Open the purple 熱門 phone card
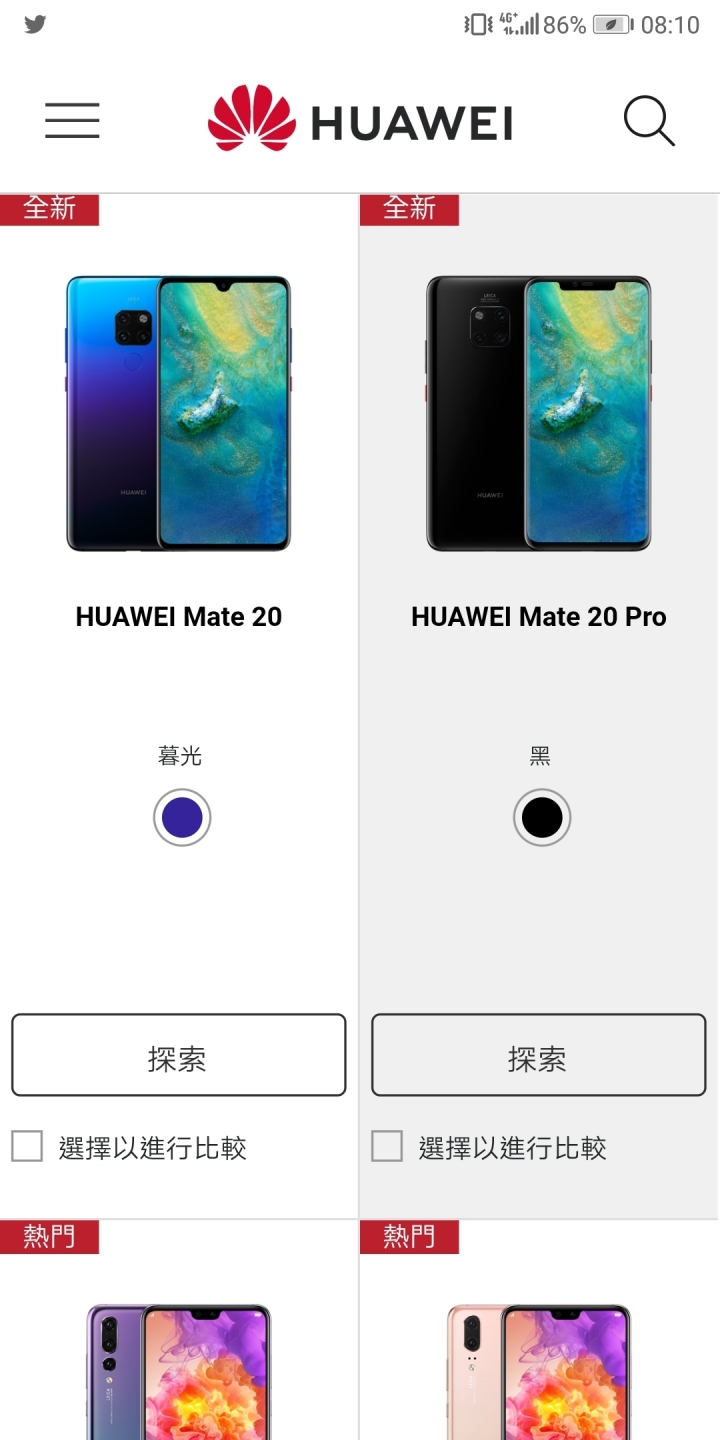Screen dimensions: 720x1440 point(178,1370)
